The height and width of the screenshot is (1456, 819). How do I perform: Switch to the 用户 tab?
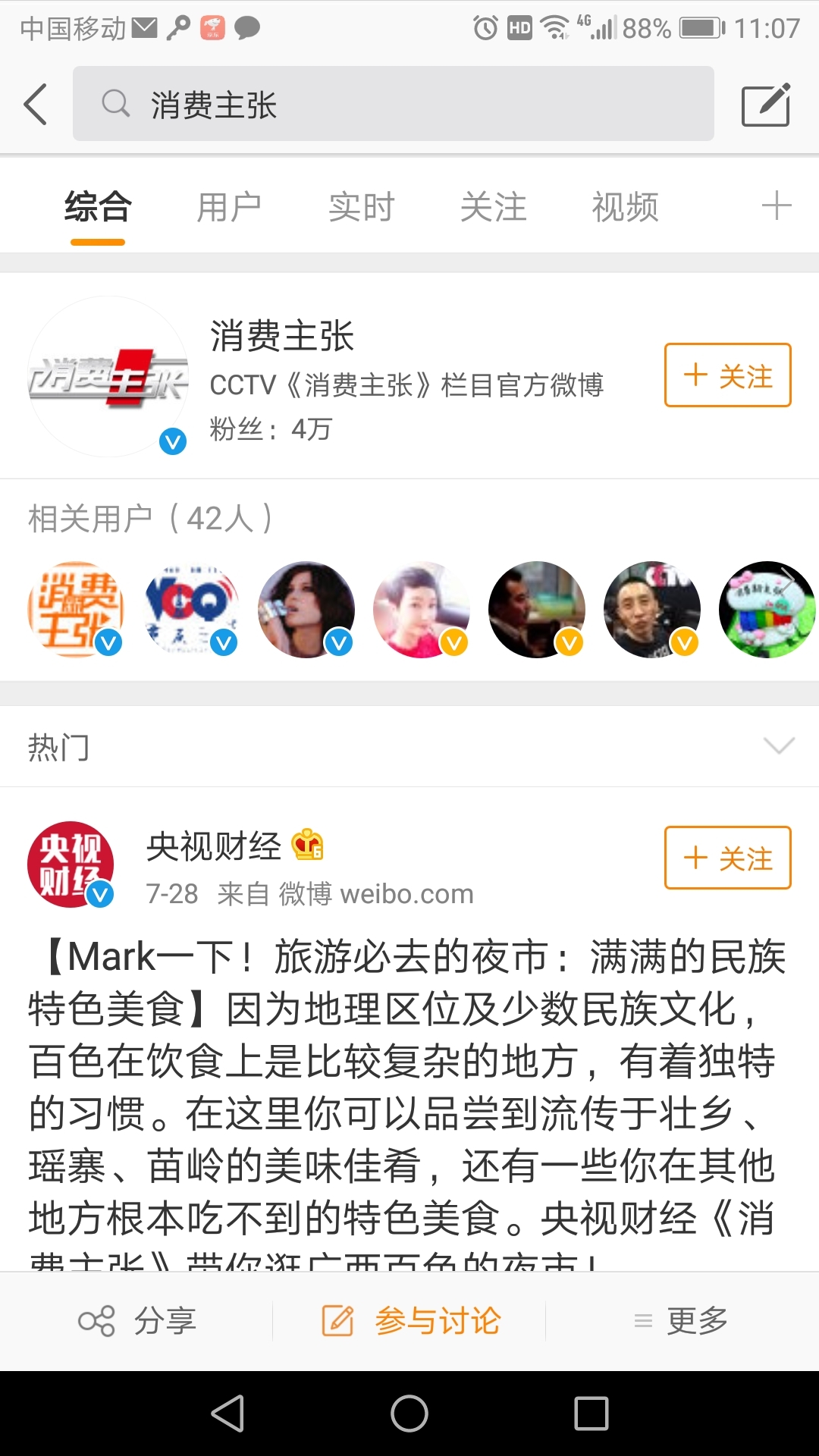click(x=229, y=207)
